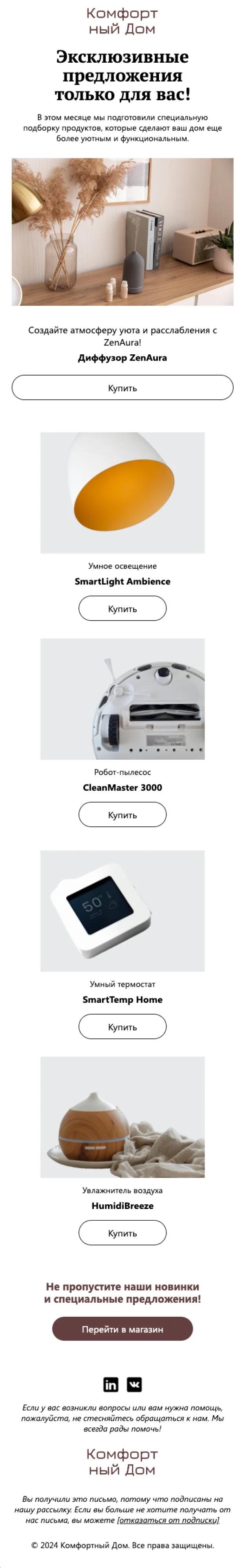The width and height of the screenshot is (245, 1568).
Task: Follow the отказаться от подписки link
Action: (168, 1519)
